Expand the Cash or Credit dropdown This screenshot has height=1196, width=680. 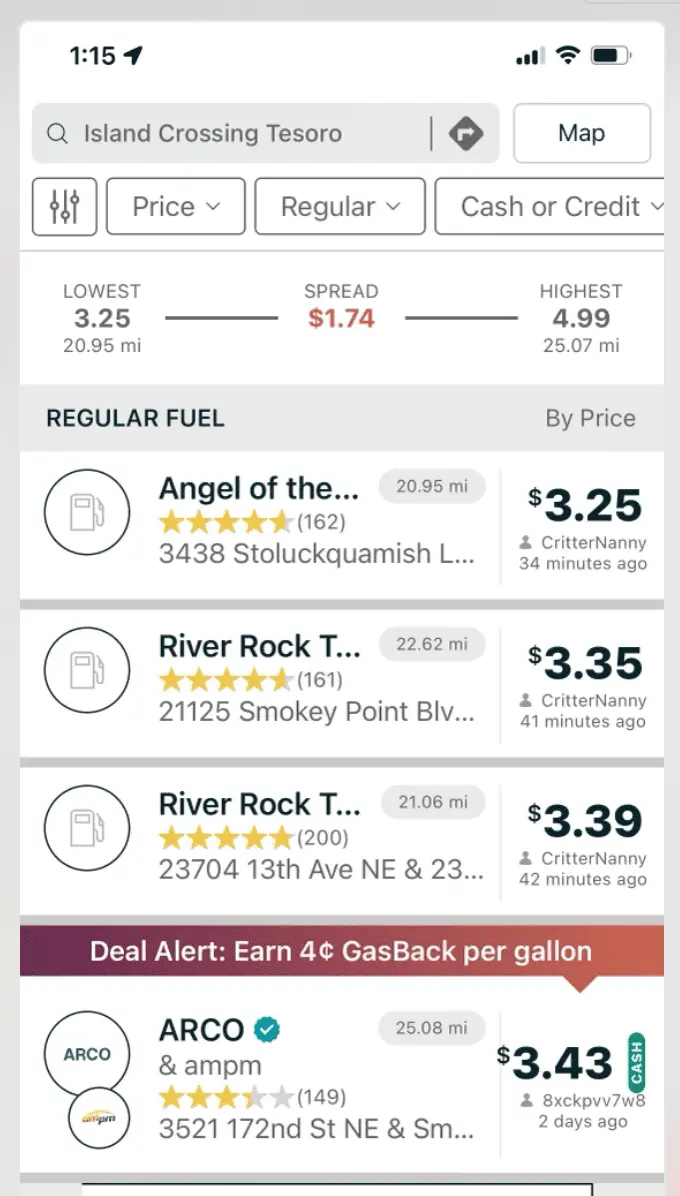[556, 207]
